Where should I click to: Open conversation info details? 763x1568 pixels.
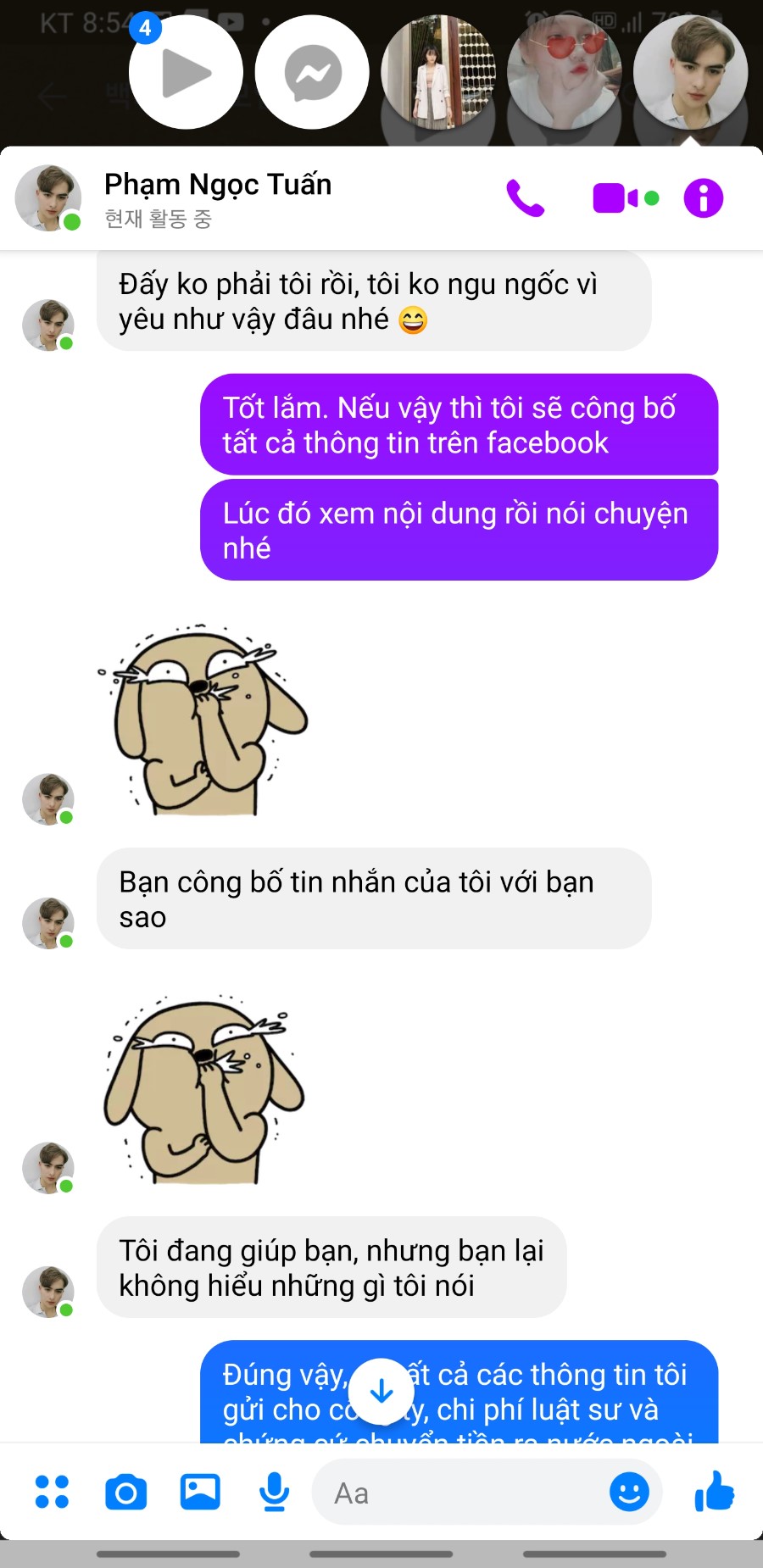pos(703,198)
